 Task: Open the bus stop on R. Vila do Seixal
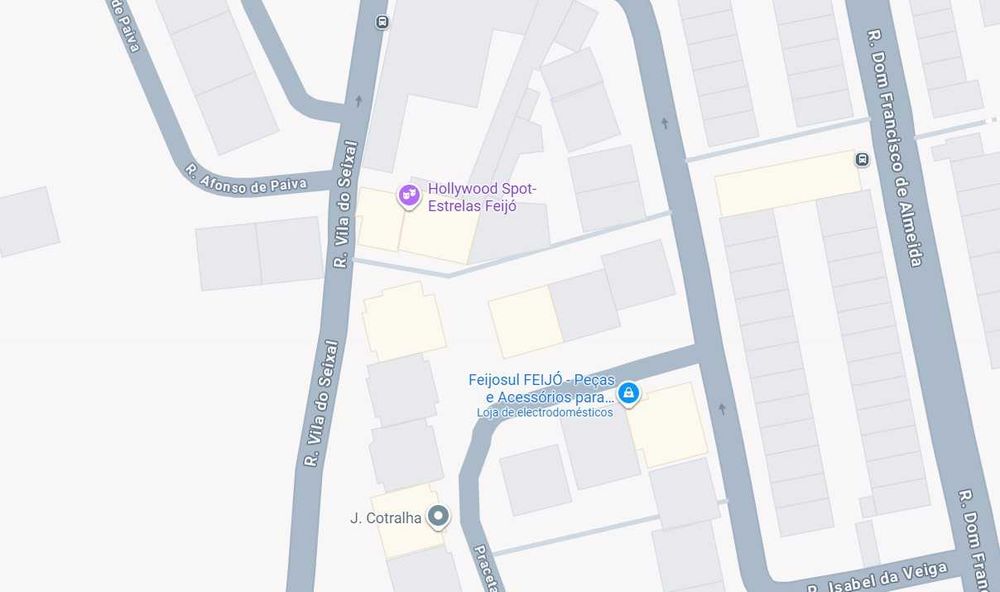[x=381, y=21]
